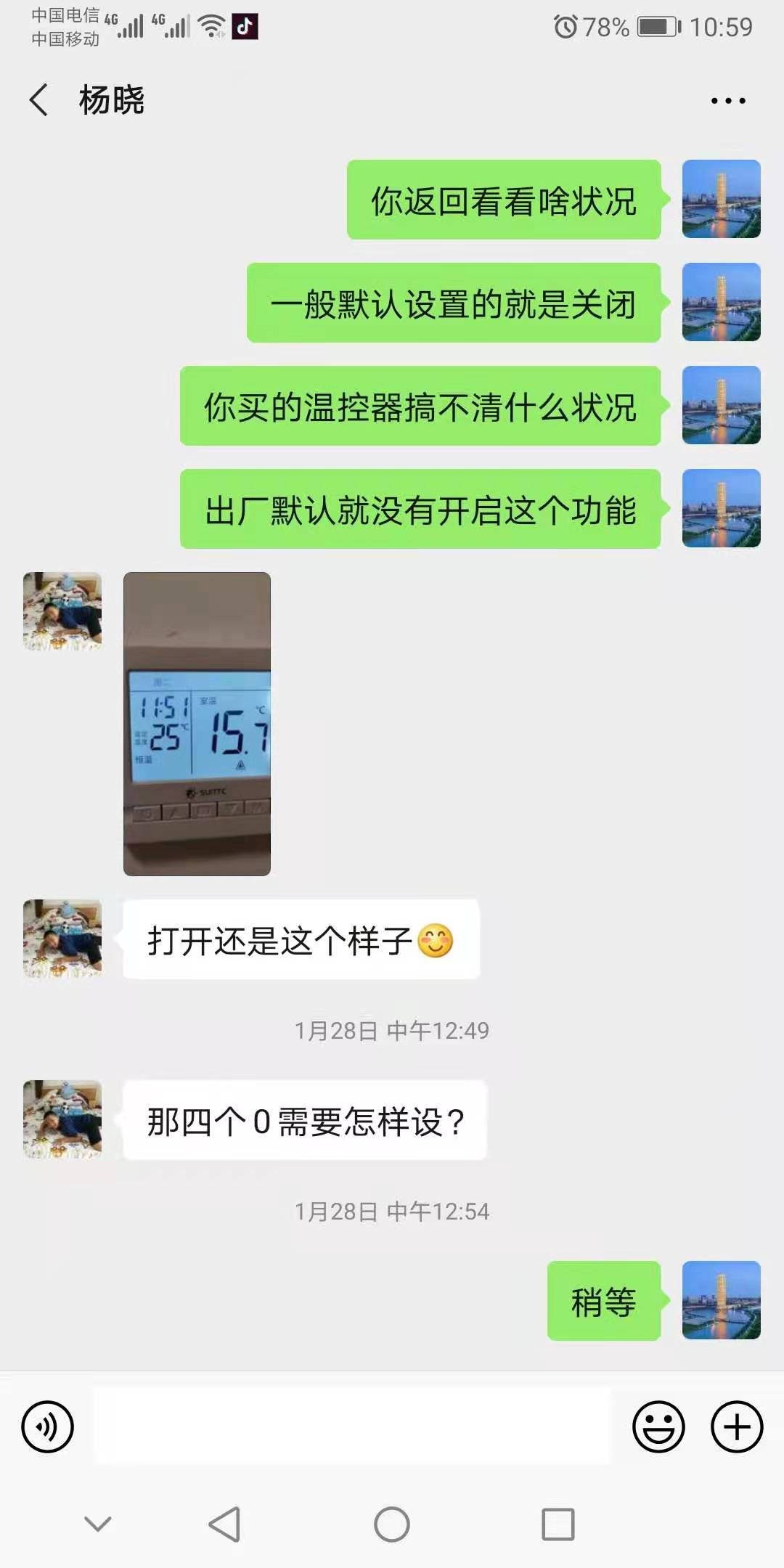Open the plus attachment menu
The image size is (784, 1568).
point(736,1426)
